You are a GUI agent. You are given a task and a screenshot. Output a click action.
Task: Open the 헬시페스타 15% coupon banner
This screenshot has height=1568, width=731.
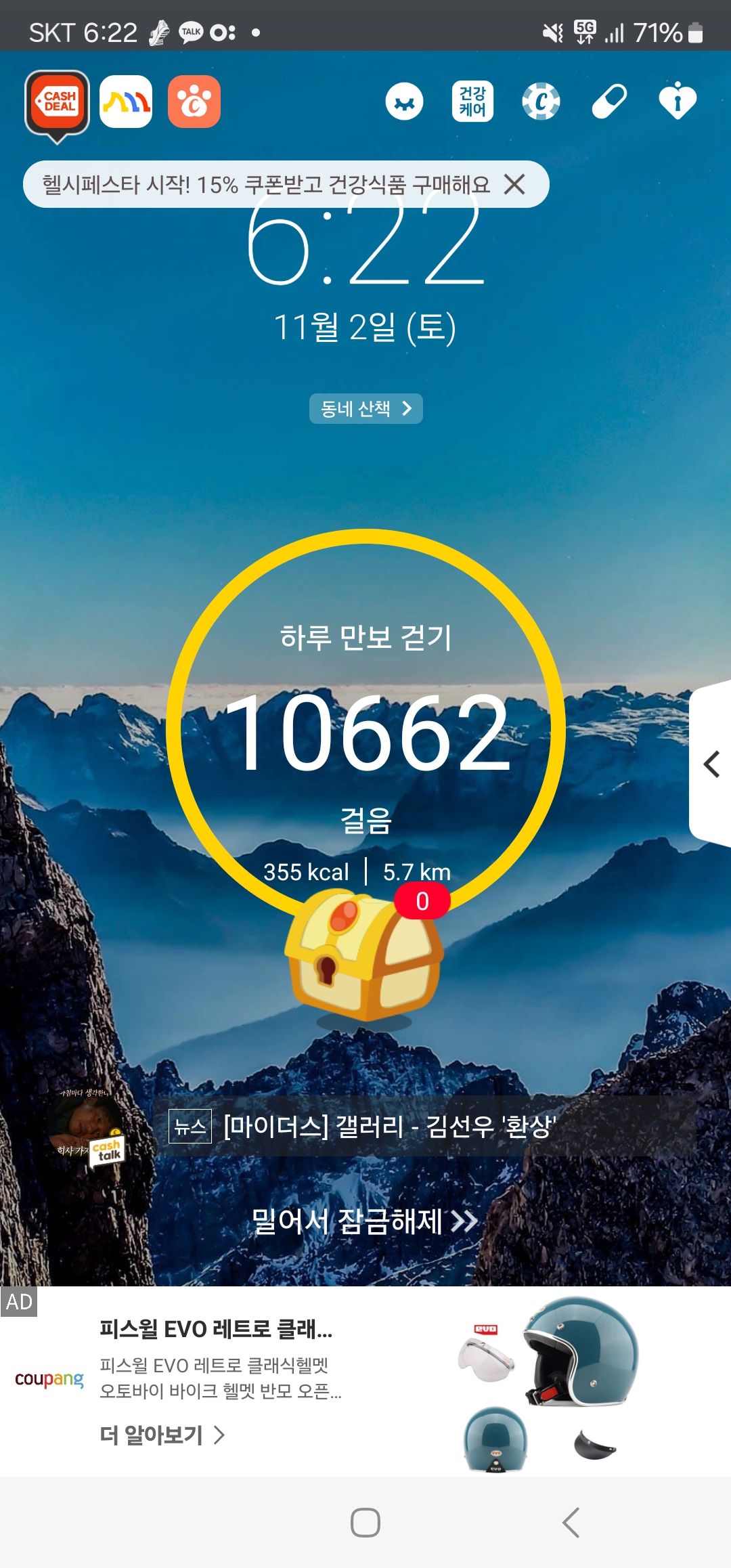(265, 184)
